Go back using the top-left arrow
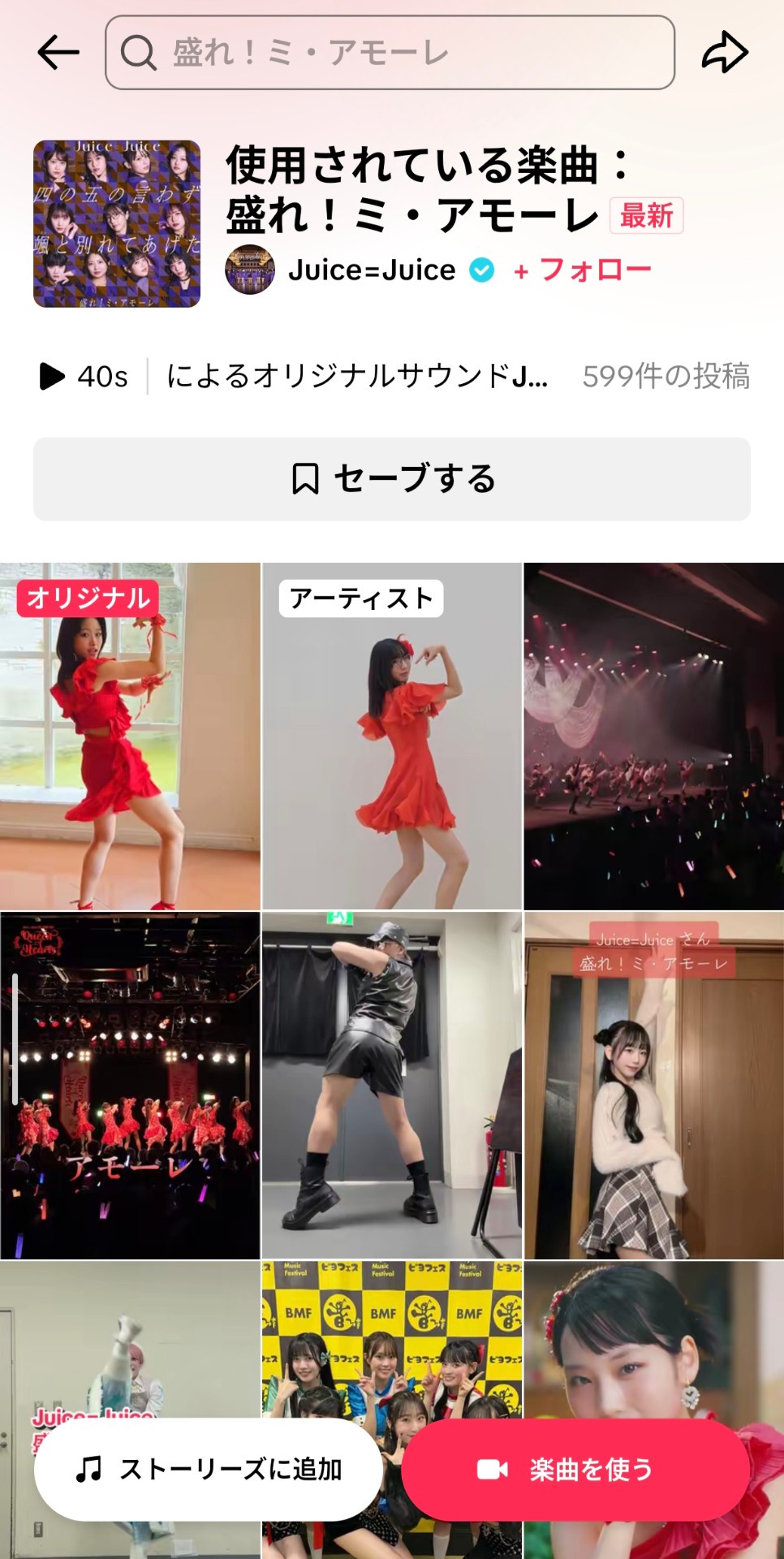784x1559 pixels. click(58, 53)
